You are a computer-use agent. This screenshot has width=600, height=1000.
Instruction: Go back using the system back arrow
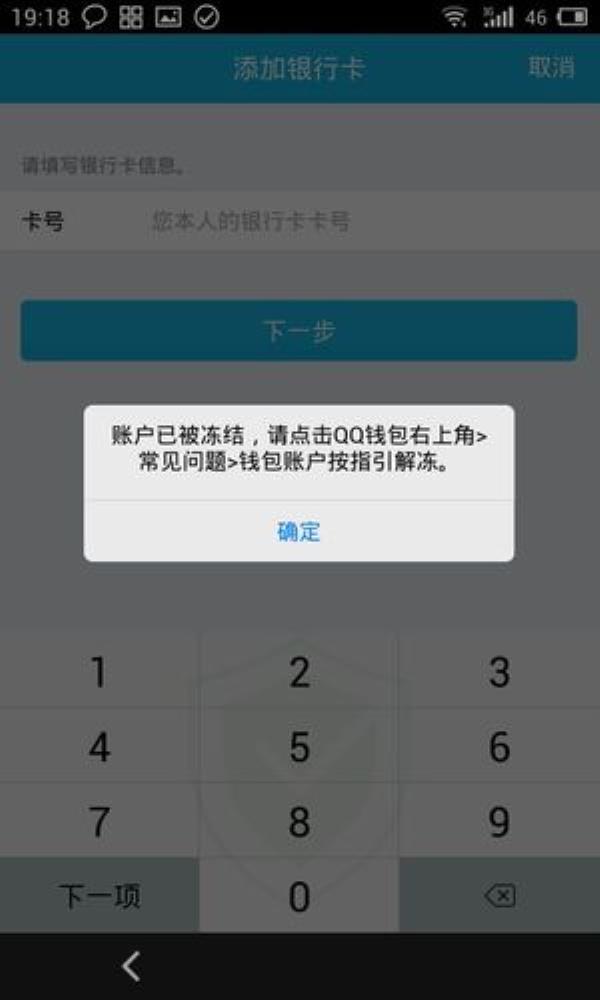click(131, 965)
